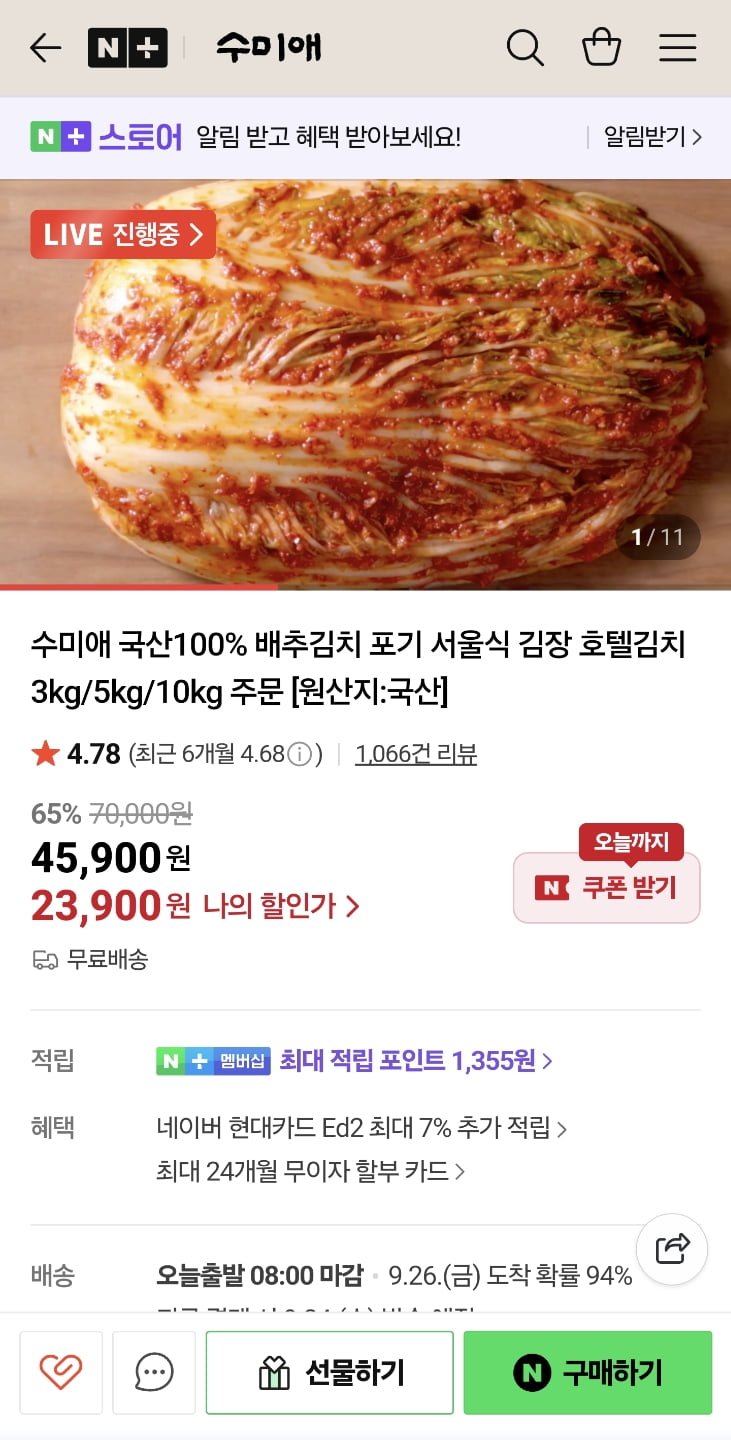The image size is (731, 1440).
Task: Open the search function
Action: click(x=525, y=47)
